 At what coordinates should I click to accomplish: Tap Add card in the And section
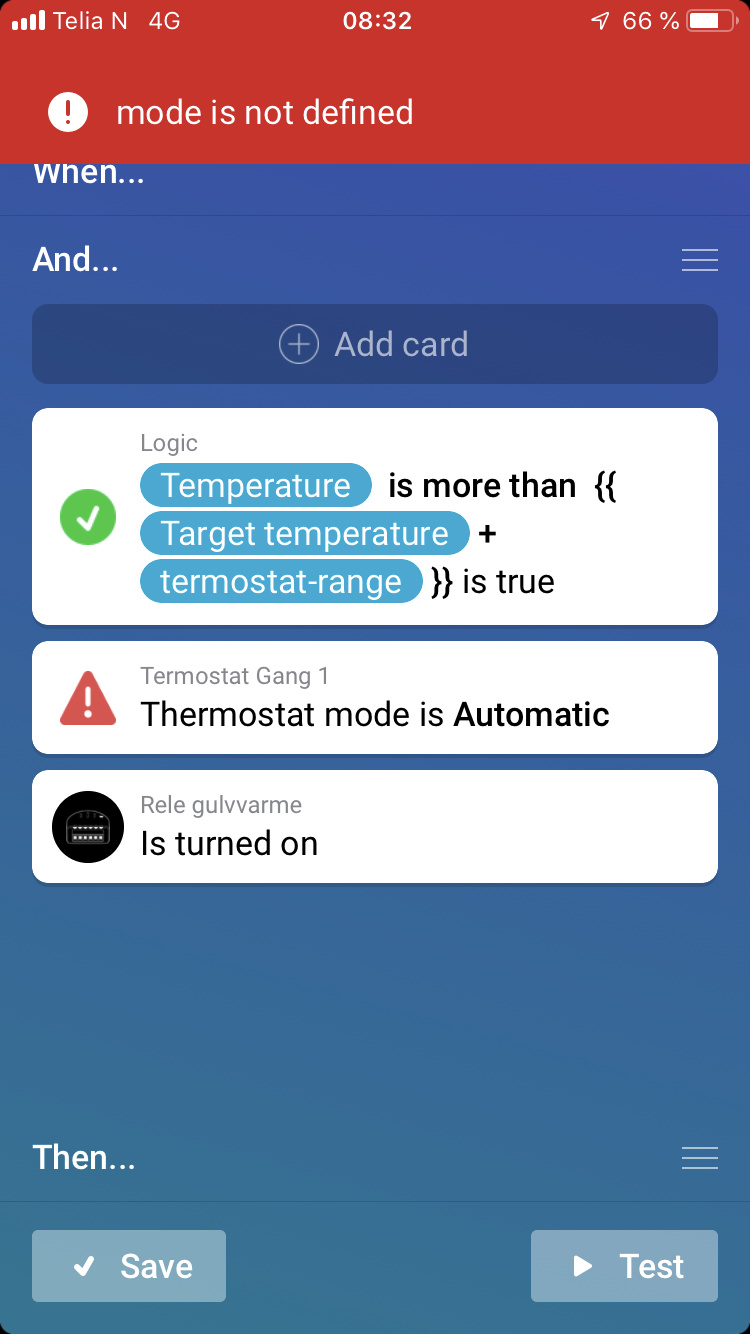374,344
